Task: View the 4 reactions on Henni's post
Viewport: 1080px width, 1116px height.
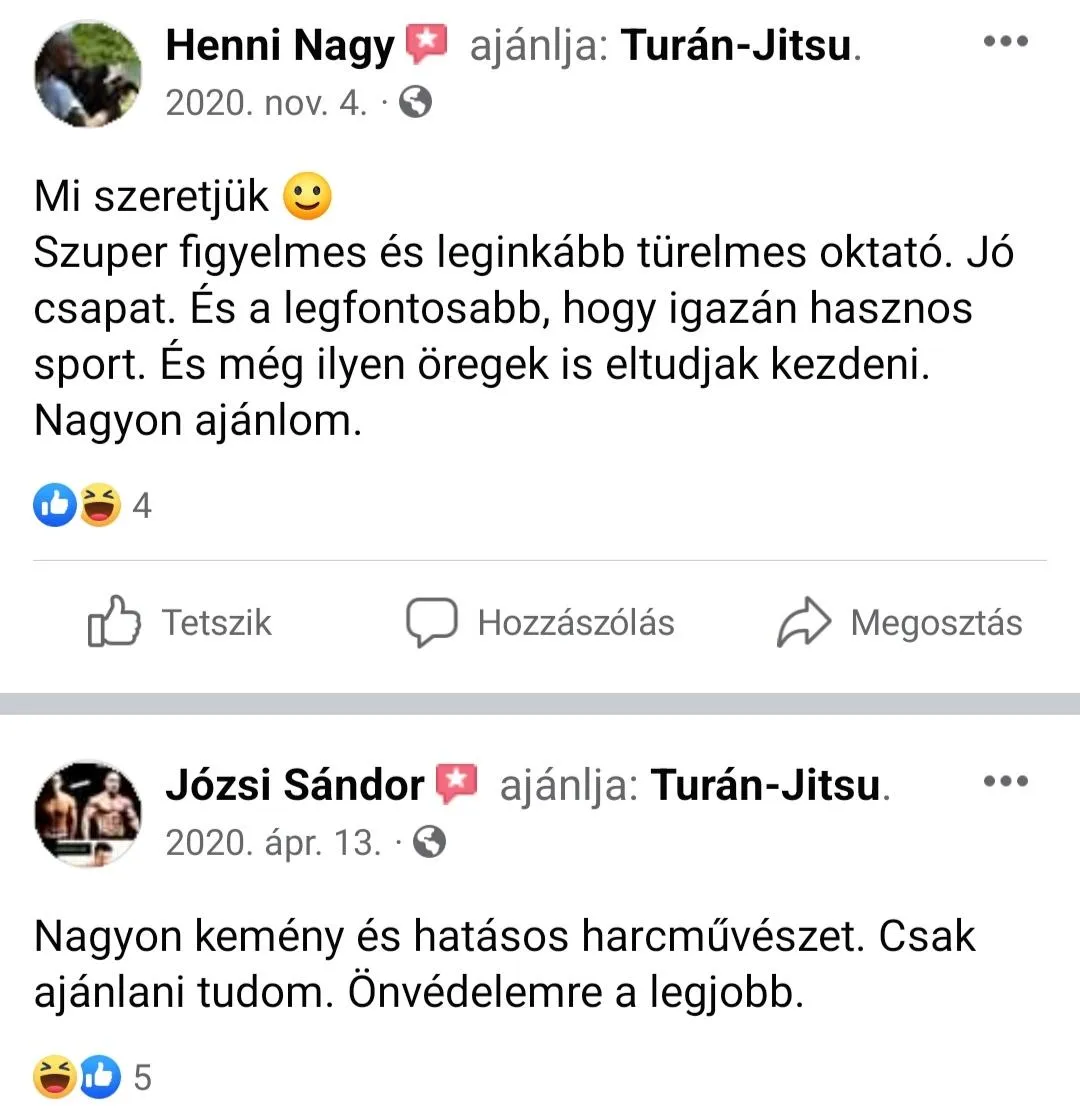Action: [x=92, y=506]
